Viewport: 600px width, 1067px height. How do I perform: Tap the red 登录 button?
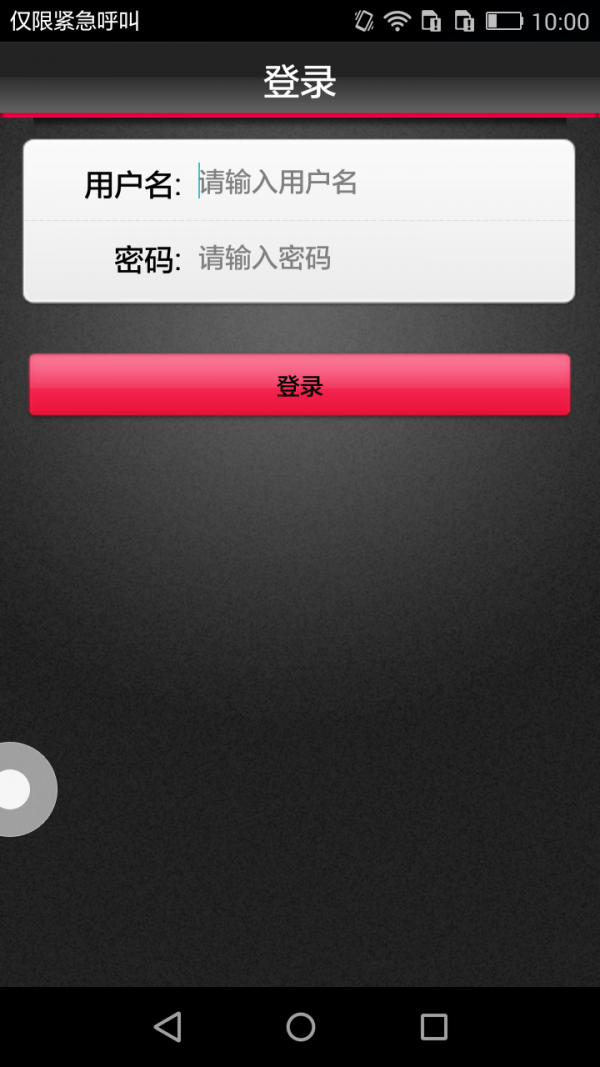pyautogui.click(x=299, y=385)
